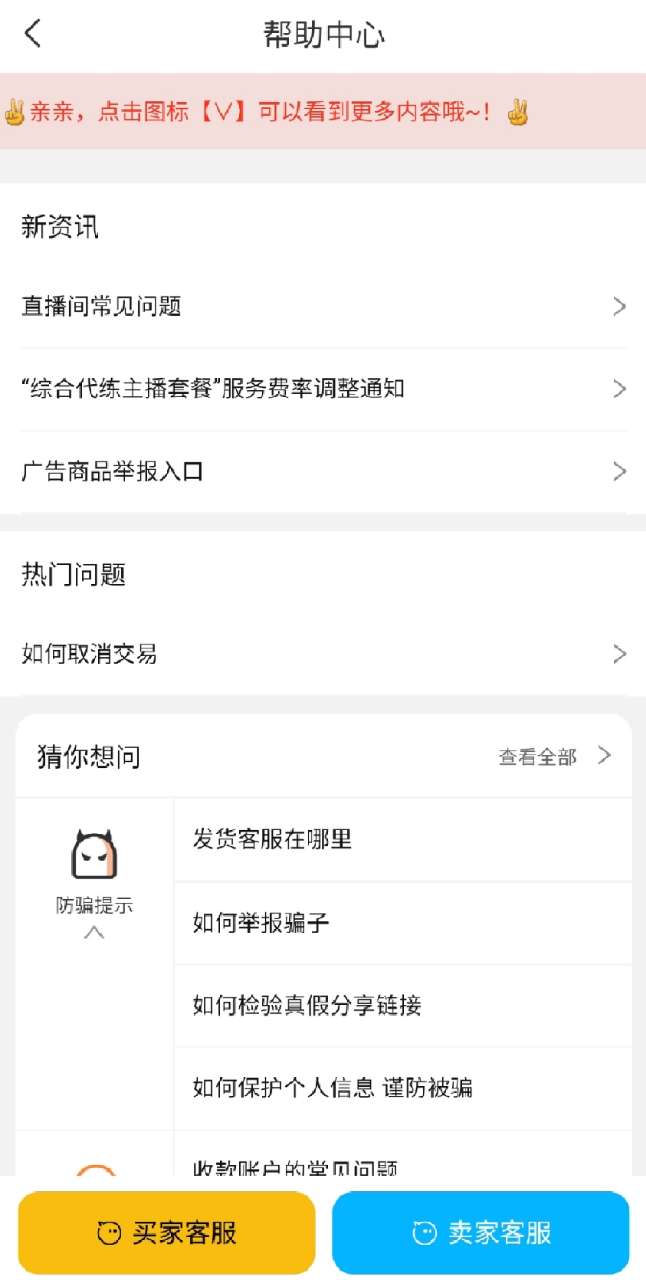Open 发货客服在哪里 question
The height and width of the screenshot is (1280, 646).
point(402,839)
